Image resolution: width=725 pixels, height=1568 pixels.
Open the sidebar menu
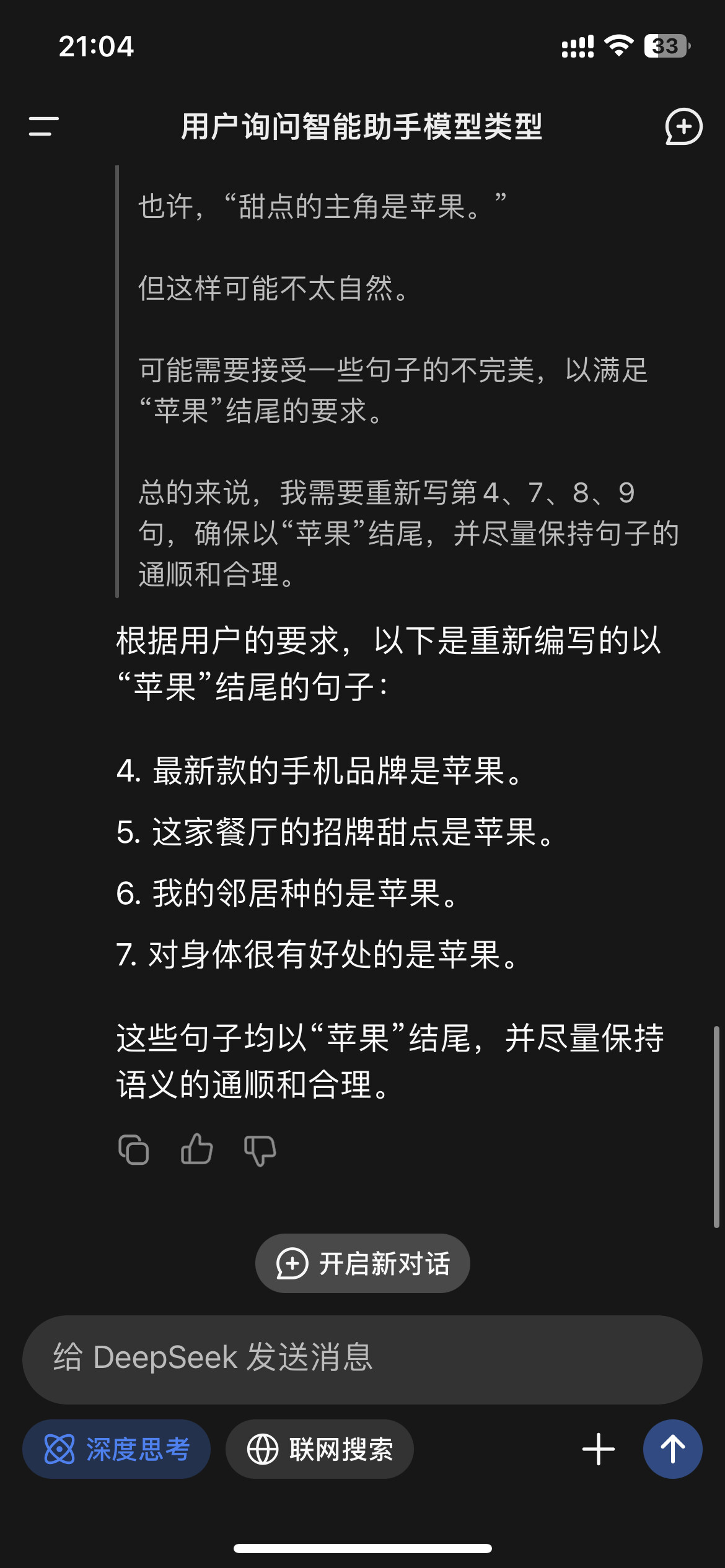43,126
